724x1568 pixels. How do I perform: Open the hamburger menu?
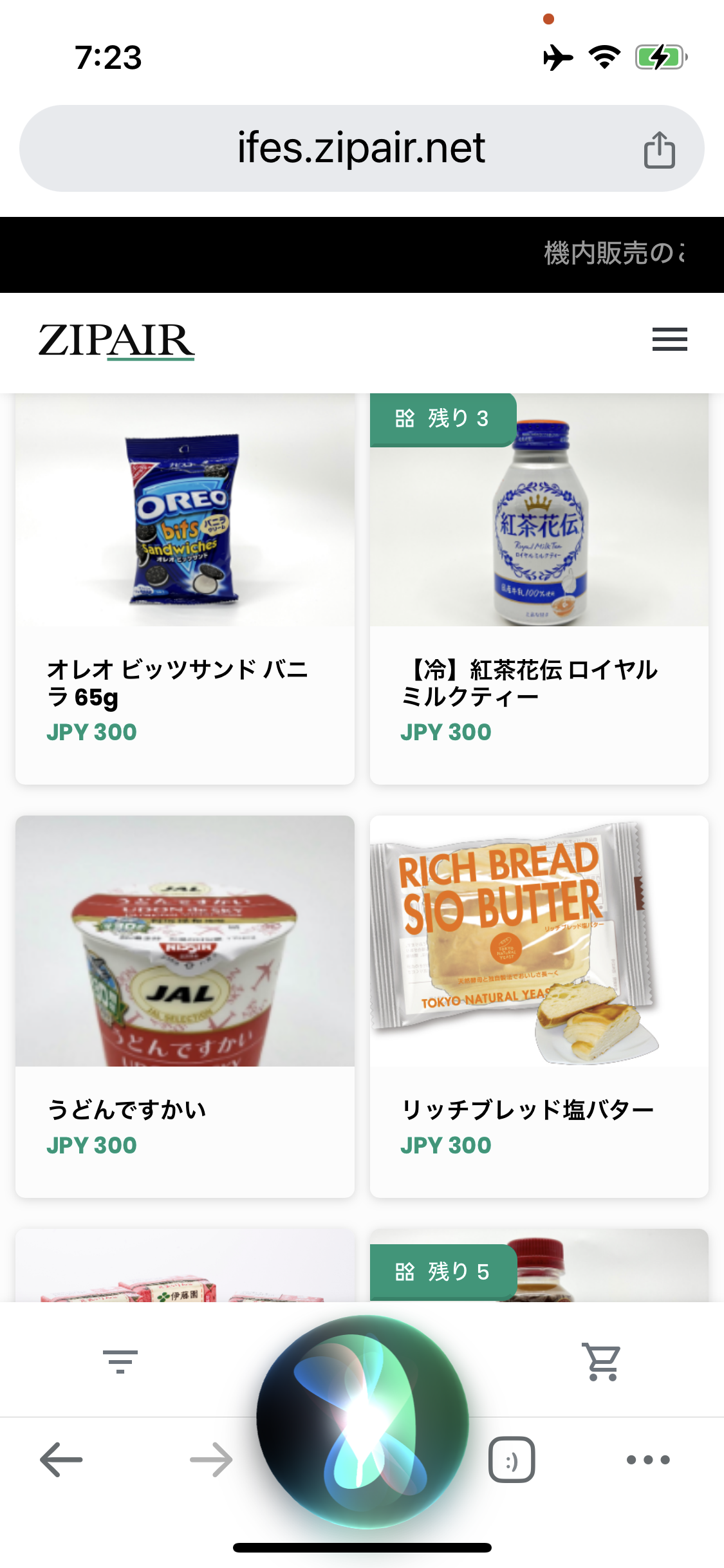point(669,339)
